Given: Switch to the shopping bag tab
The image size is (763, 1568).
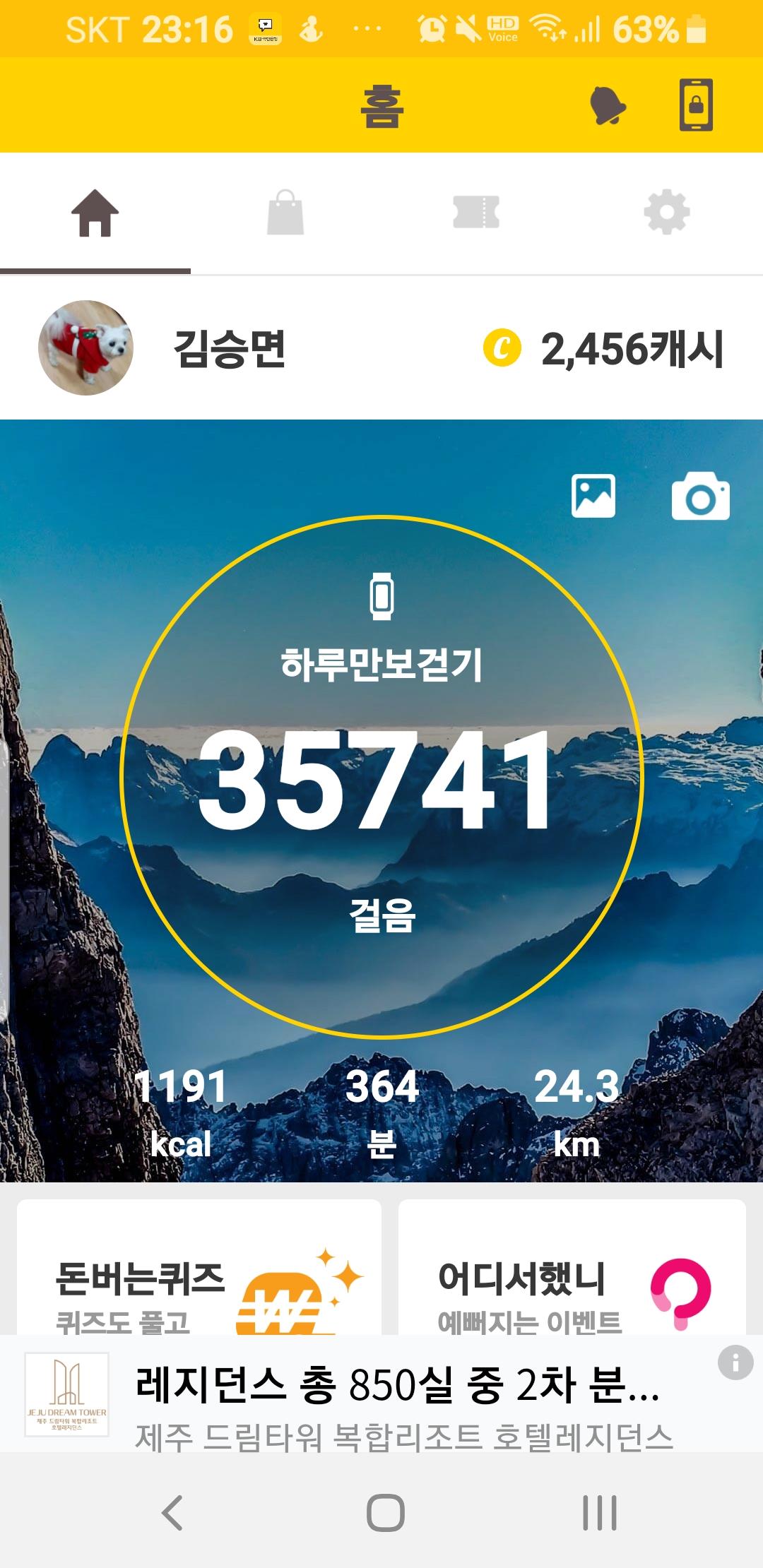Looking at the screenshot, I should 285,213.
